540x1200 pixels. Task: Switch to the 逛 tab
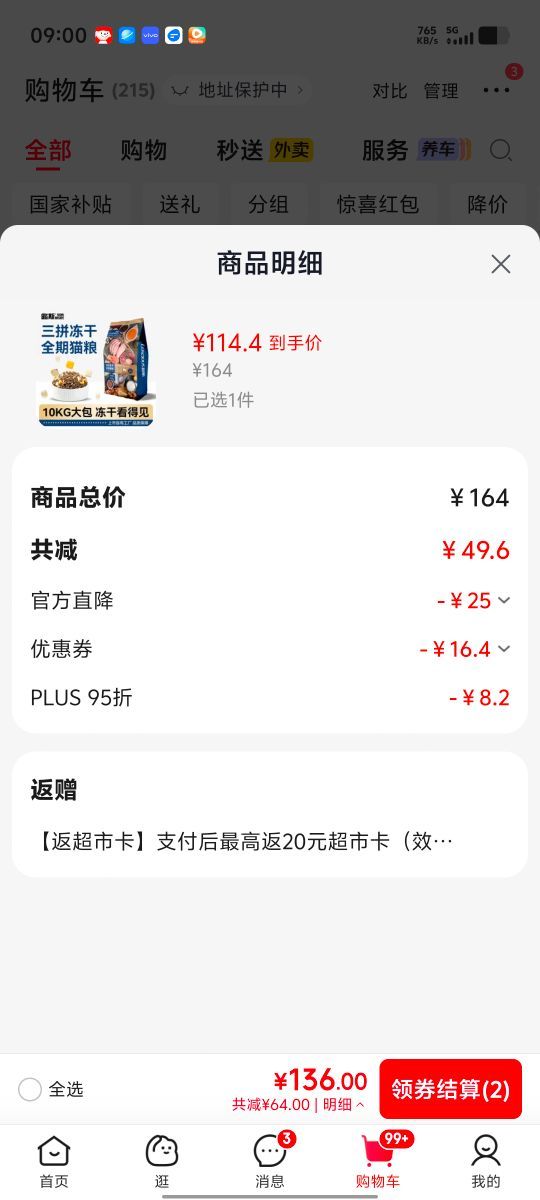[x=162, y=1162]
